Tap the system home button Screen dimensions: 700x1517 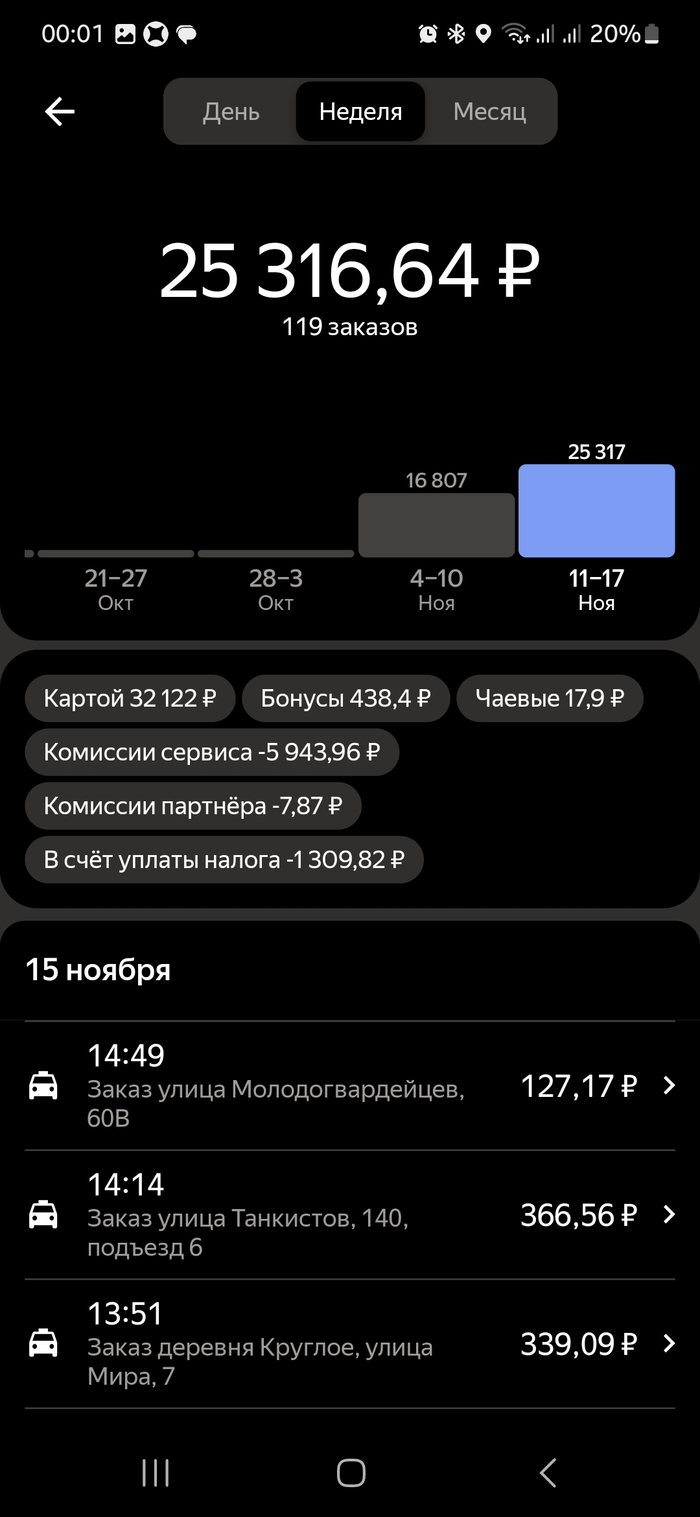pos(351,1472)
